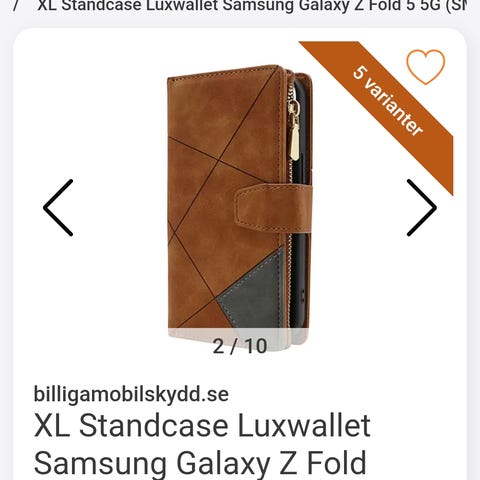The image size is (480, 480).
Task: Go to the next product image
Action: [422, 208]
